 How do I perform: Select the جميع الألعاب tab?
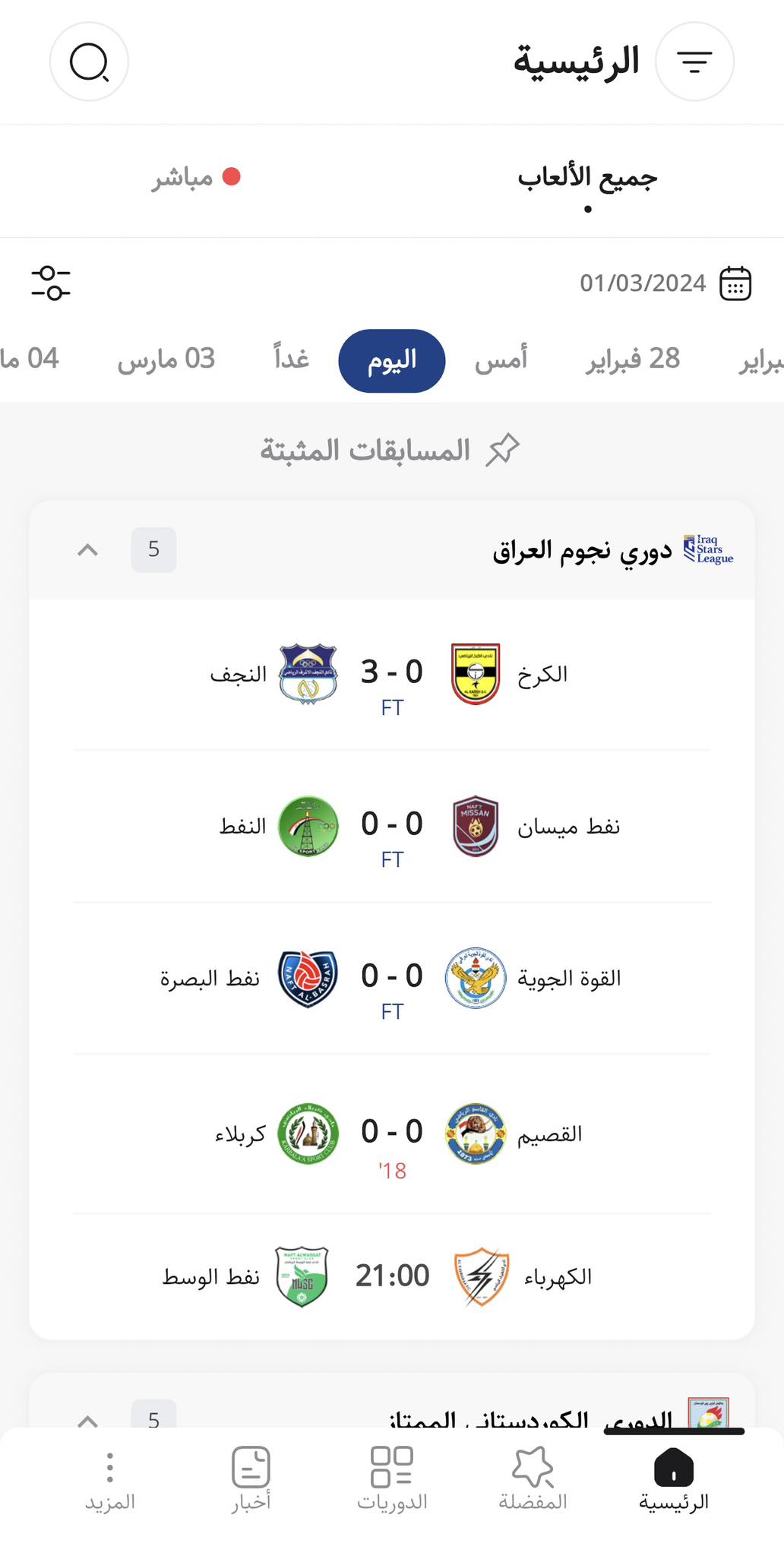click(x=587, y=179)
